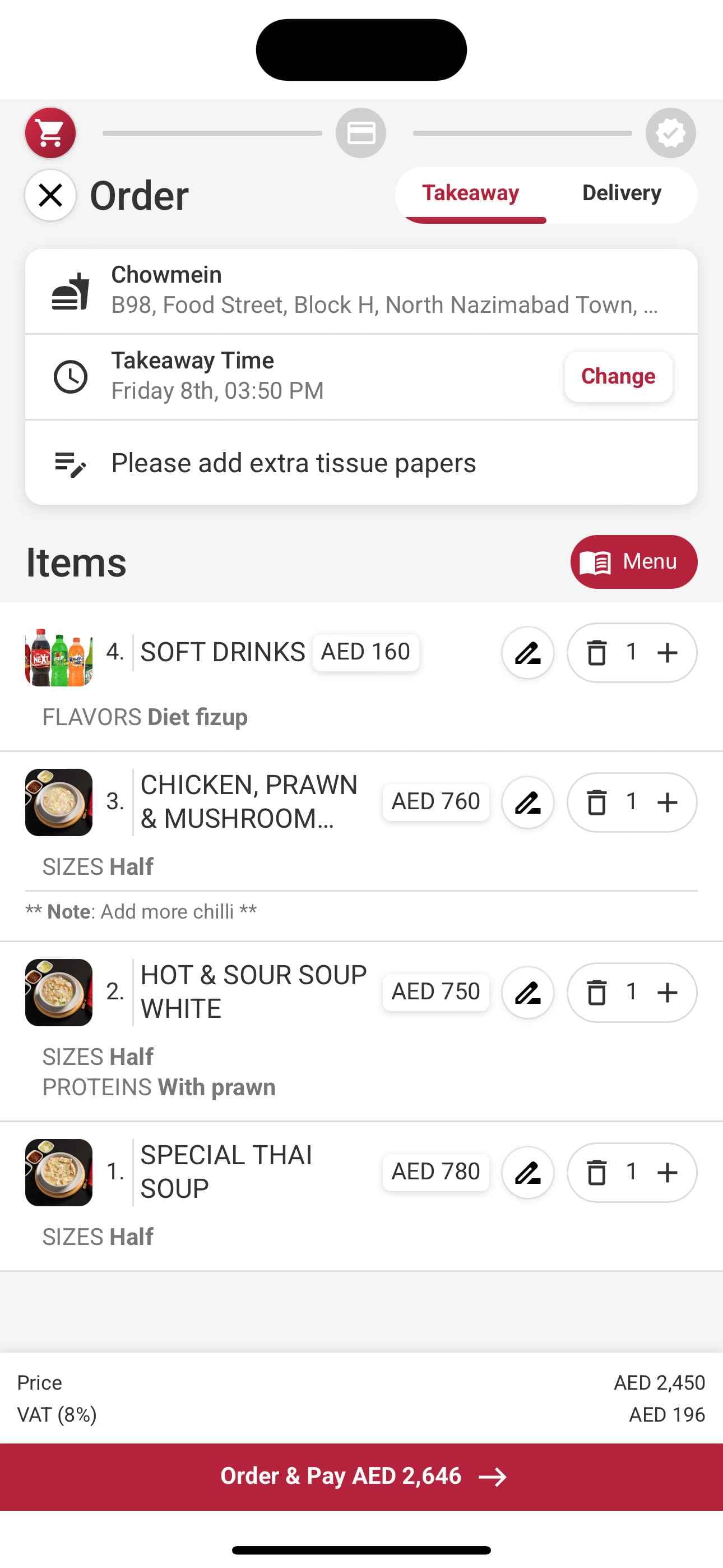Remove Hot & Sour Soup White
Screen dimensions: 723x1568
click(596, 992)
